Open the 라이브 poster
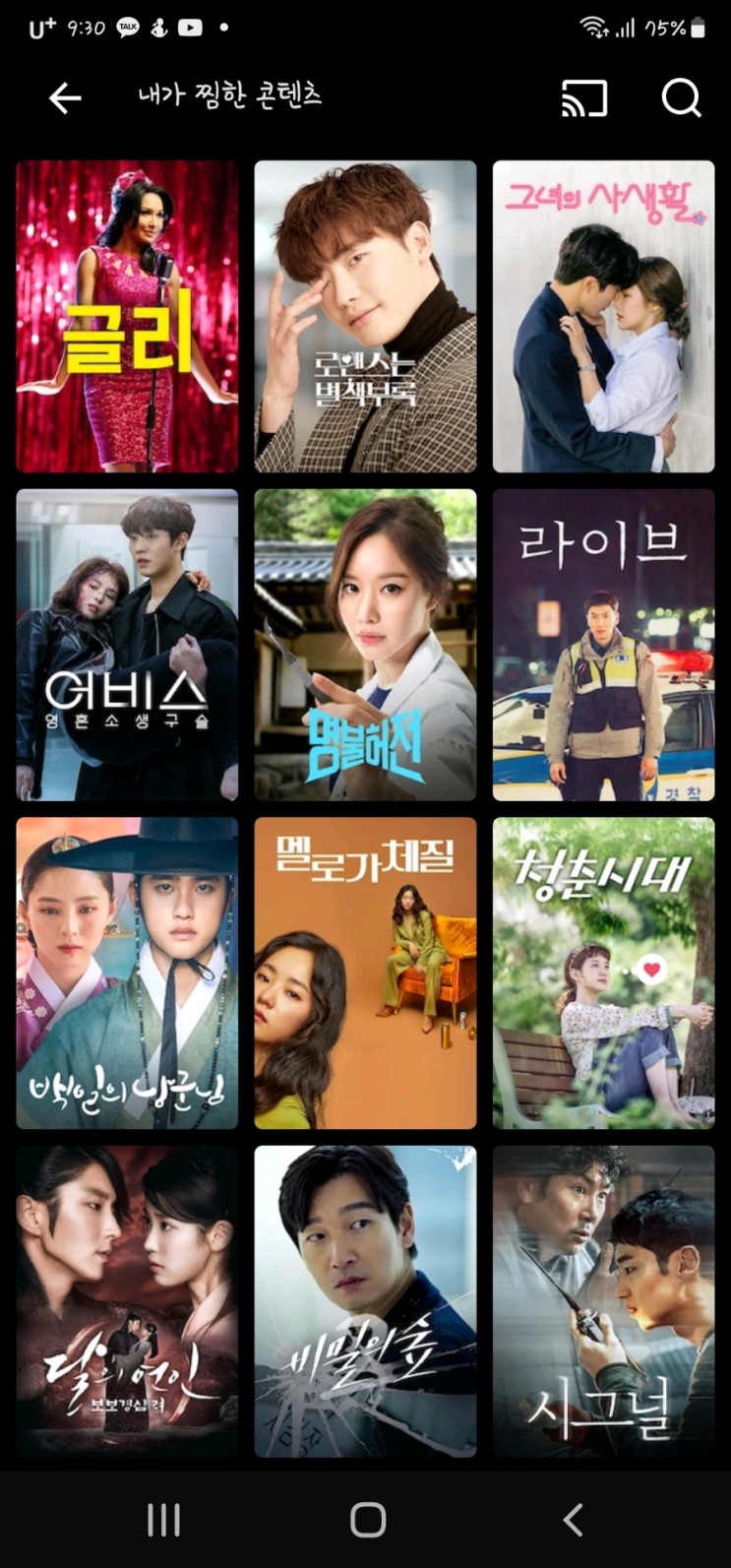Screen dimensions: 731x1568 (x=603, y=645)
